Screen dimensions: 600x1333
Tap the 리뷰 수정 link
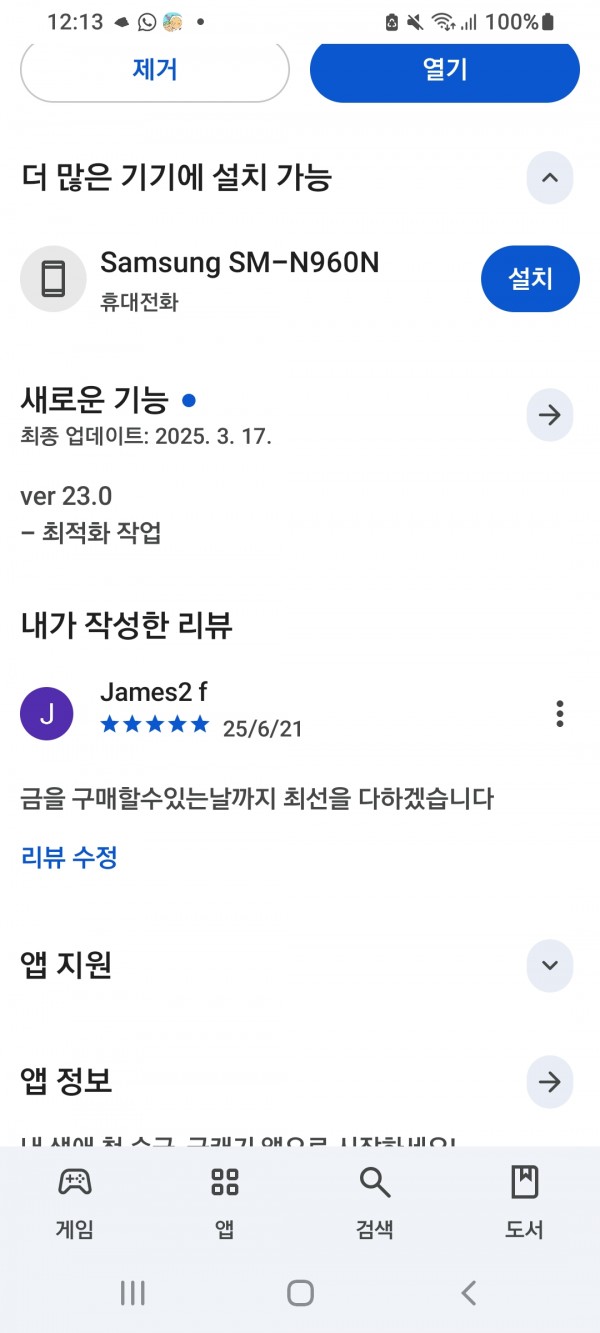[x=69, y=857]
